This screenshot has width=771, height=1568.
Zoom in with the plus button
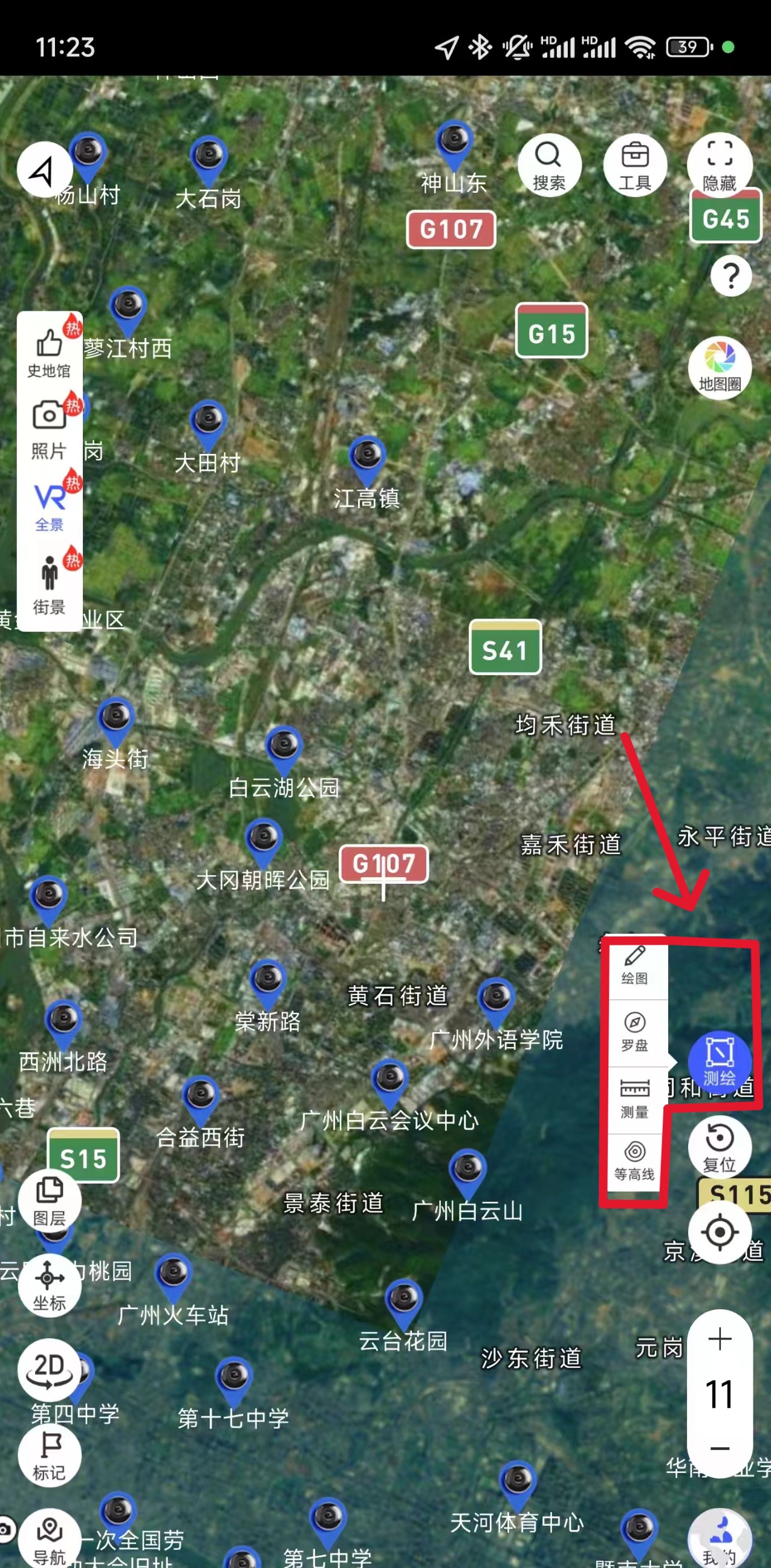(719, 1339)
